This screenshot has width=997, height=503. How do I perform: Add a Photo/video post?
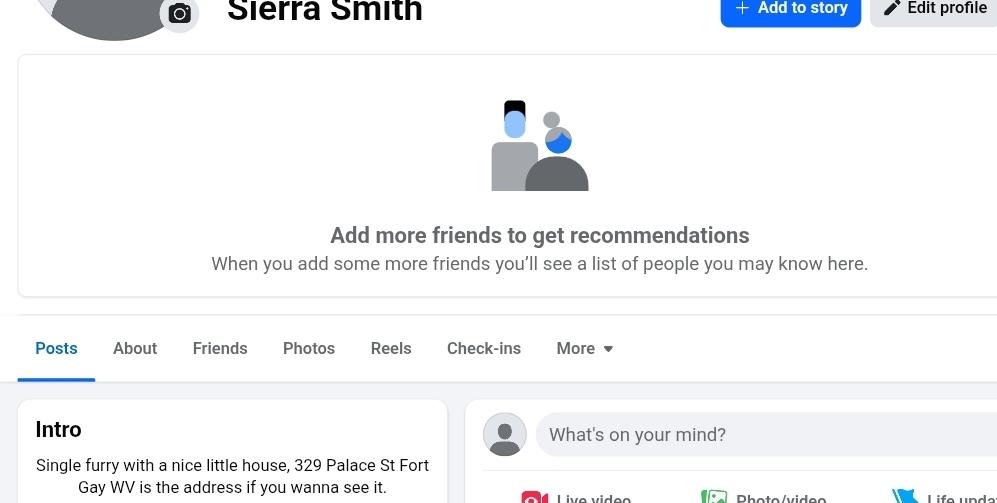click(765, 497)
